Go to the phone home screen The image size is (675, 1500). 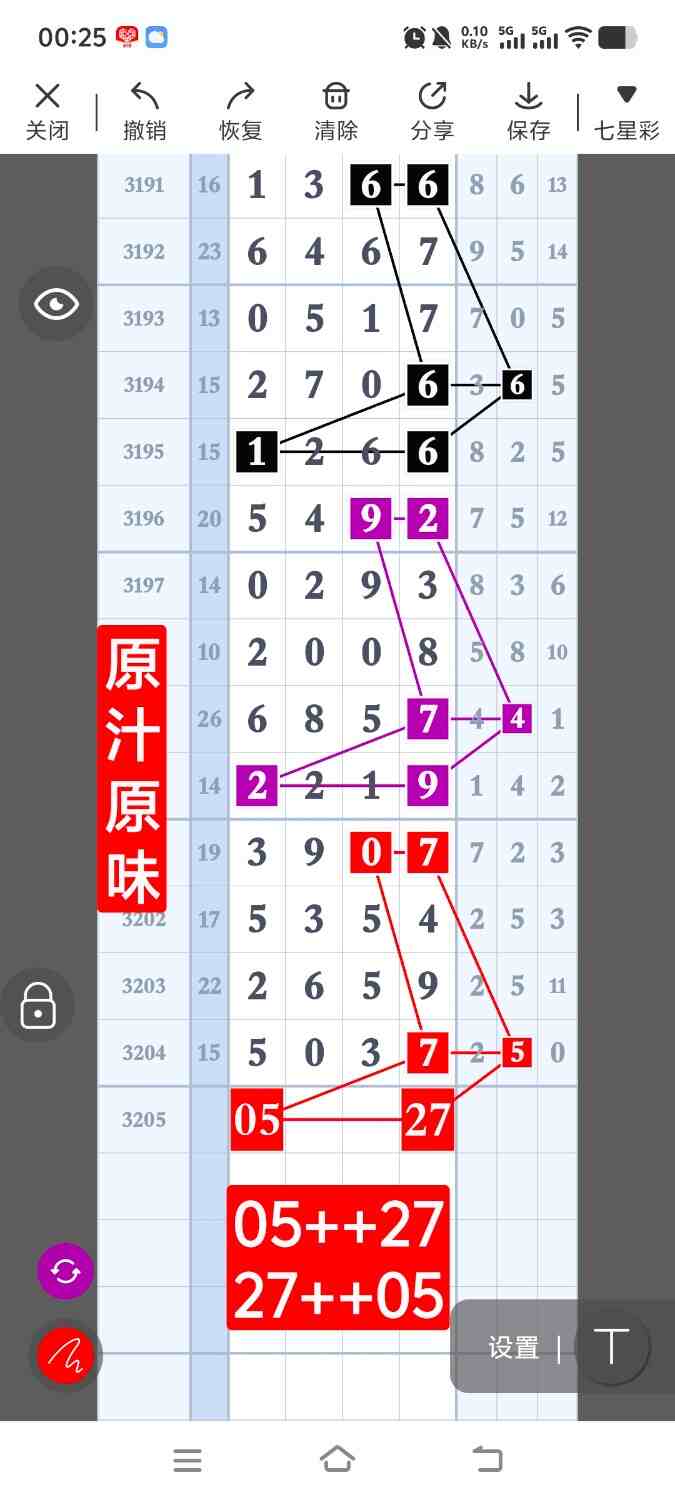[x=337, y=1459]
